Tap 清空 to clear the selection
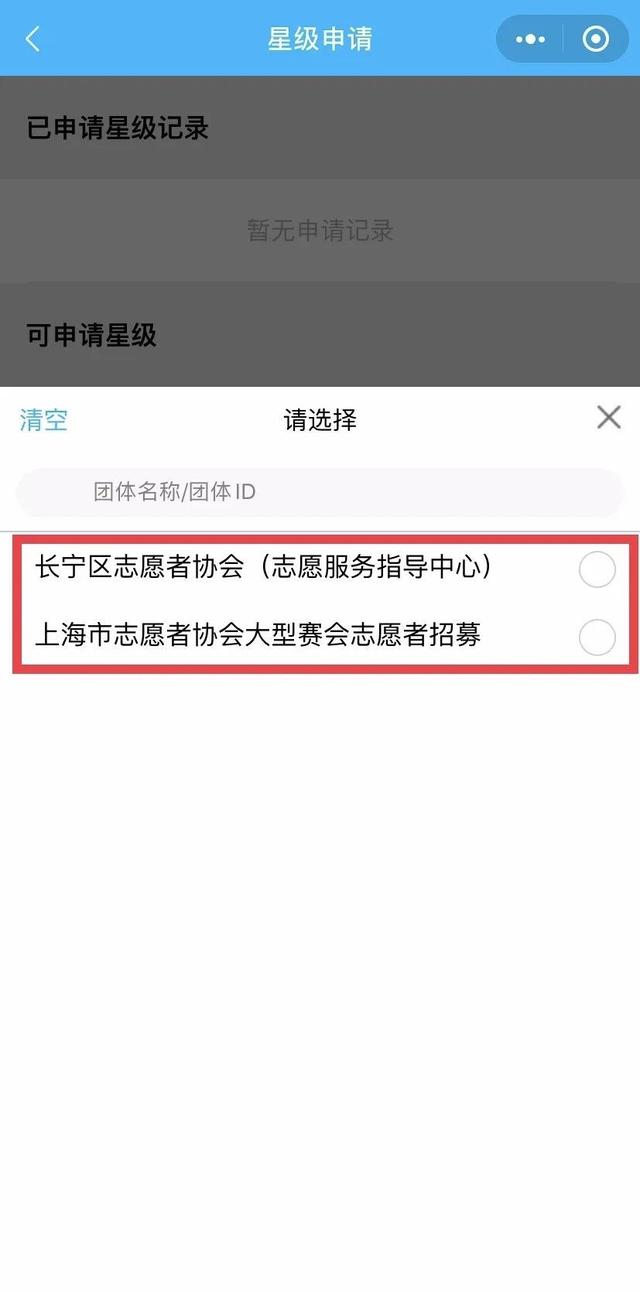This screenshot has height=1292, width=640. click(44, 420)
